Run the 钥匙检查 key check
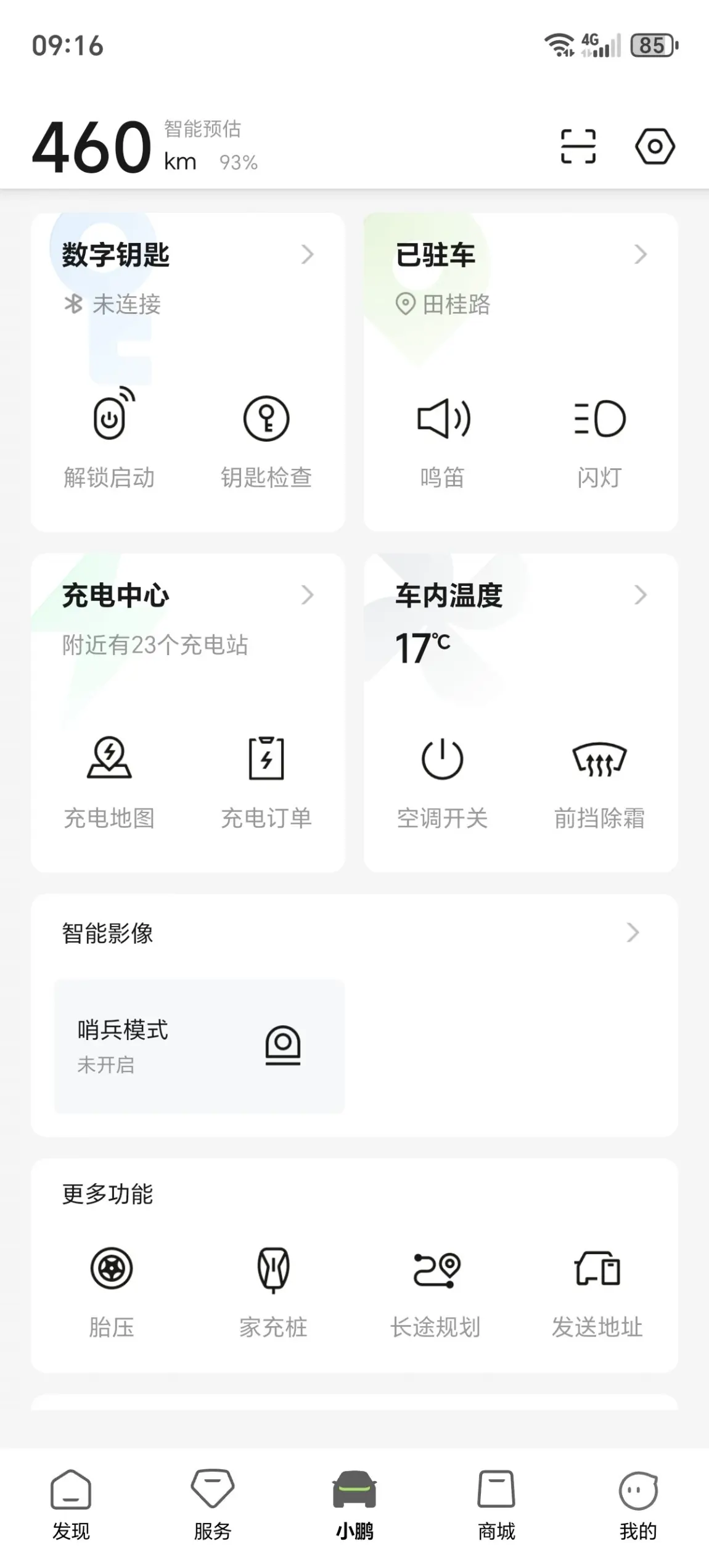709x1568 pixels. (266, 438)
